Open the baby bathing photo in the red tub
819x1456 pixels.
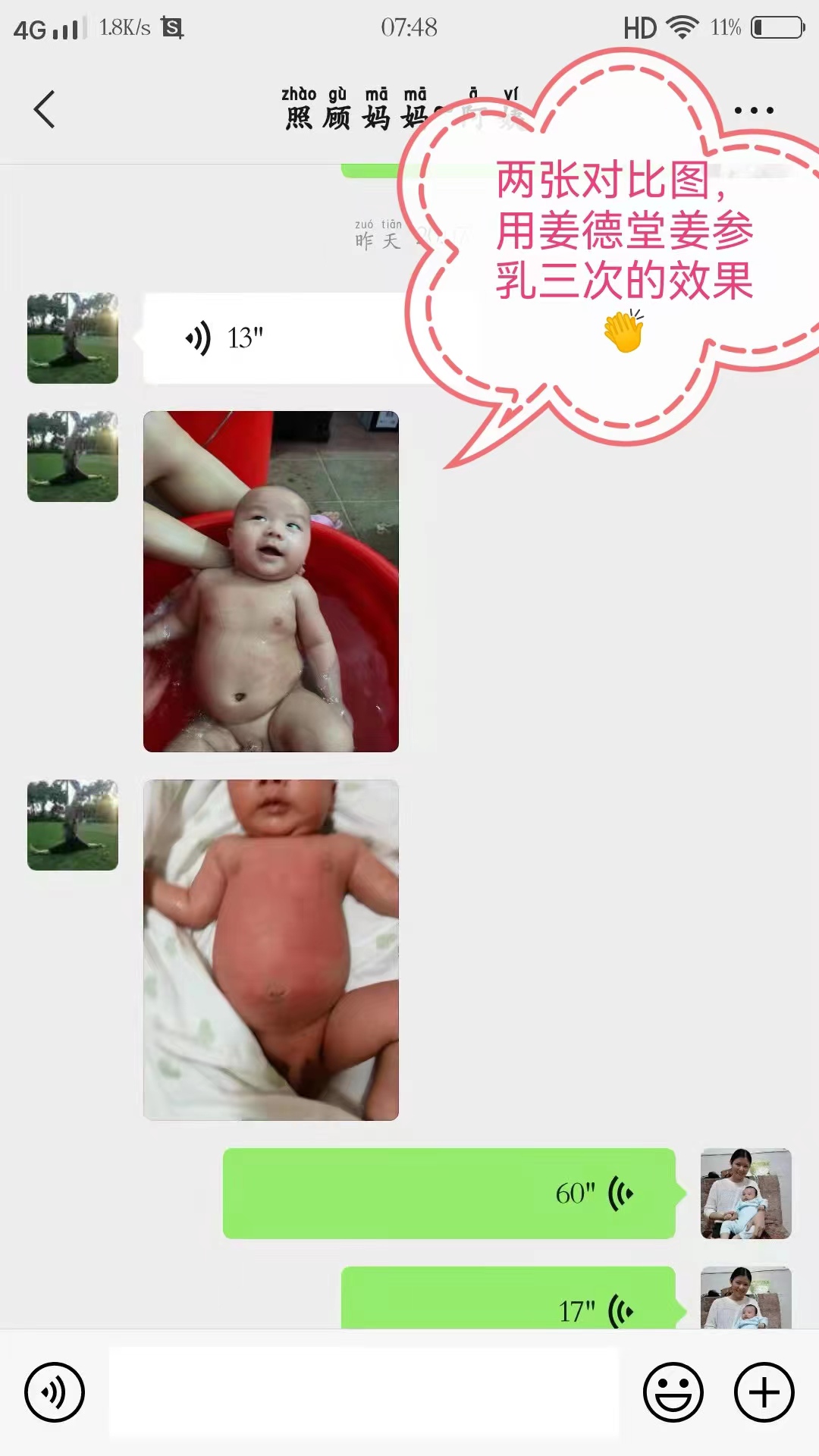[271, 582]
